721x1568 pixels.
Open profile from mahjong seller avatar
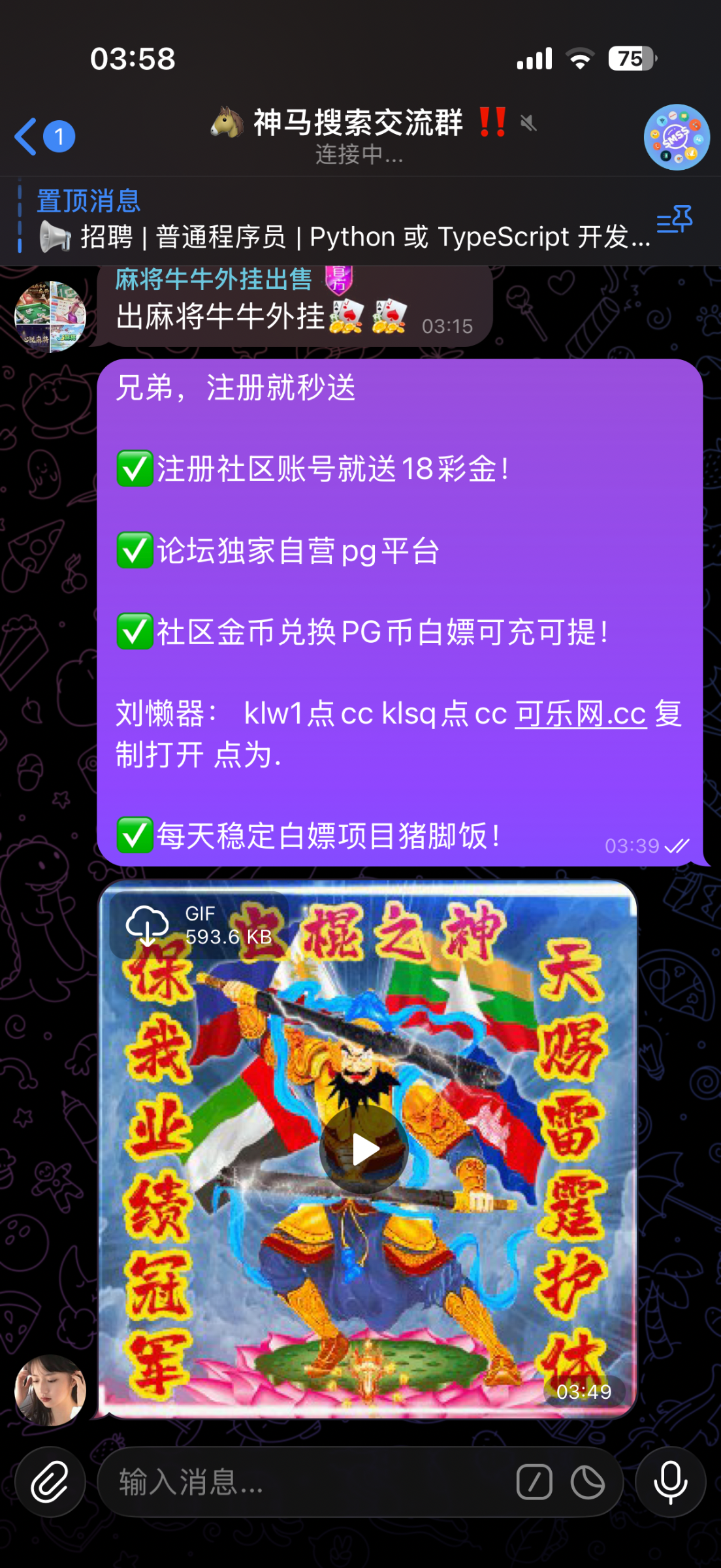coord(50,318)
